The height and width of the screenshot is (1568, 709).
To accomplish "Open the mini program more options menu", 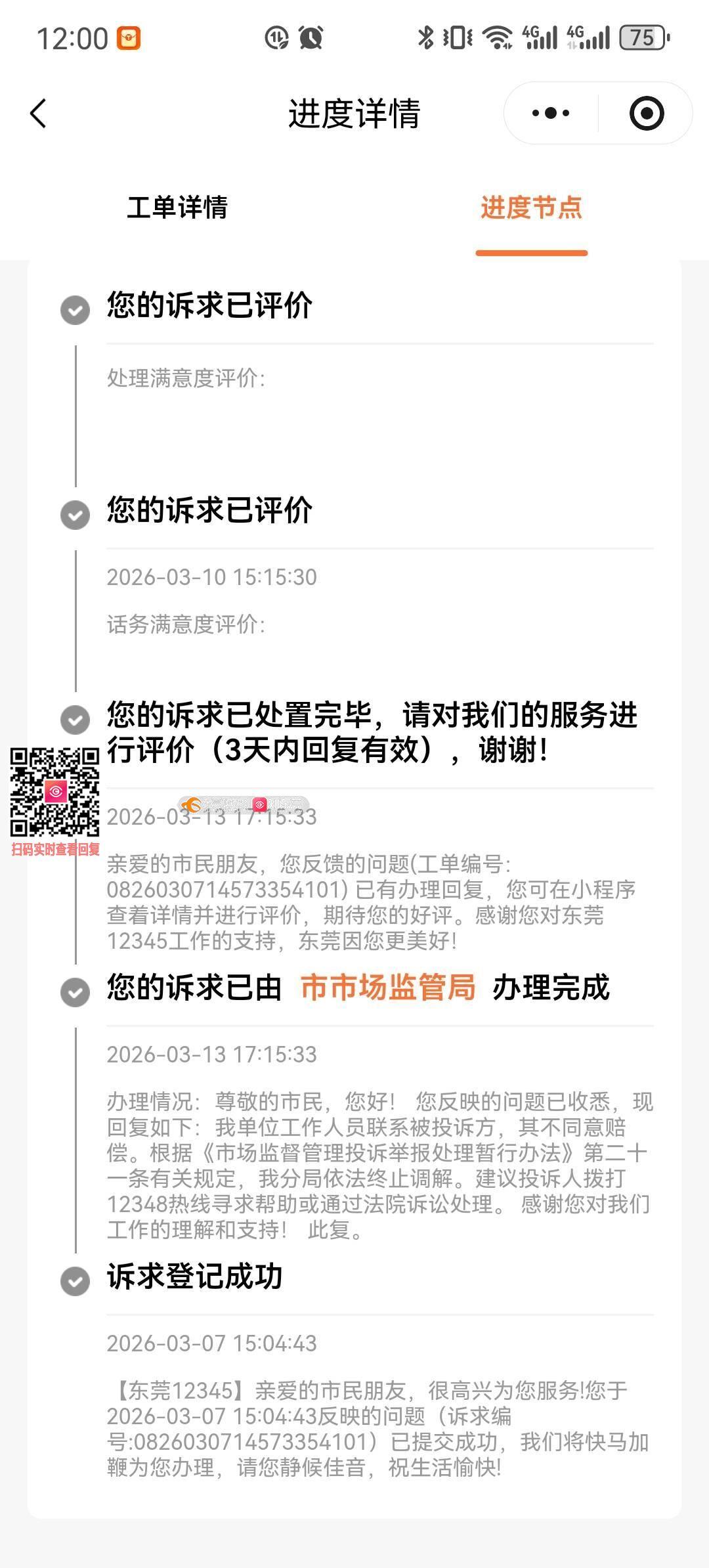I will click(x=551, y=114).
